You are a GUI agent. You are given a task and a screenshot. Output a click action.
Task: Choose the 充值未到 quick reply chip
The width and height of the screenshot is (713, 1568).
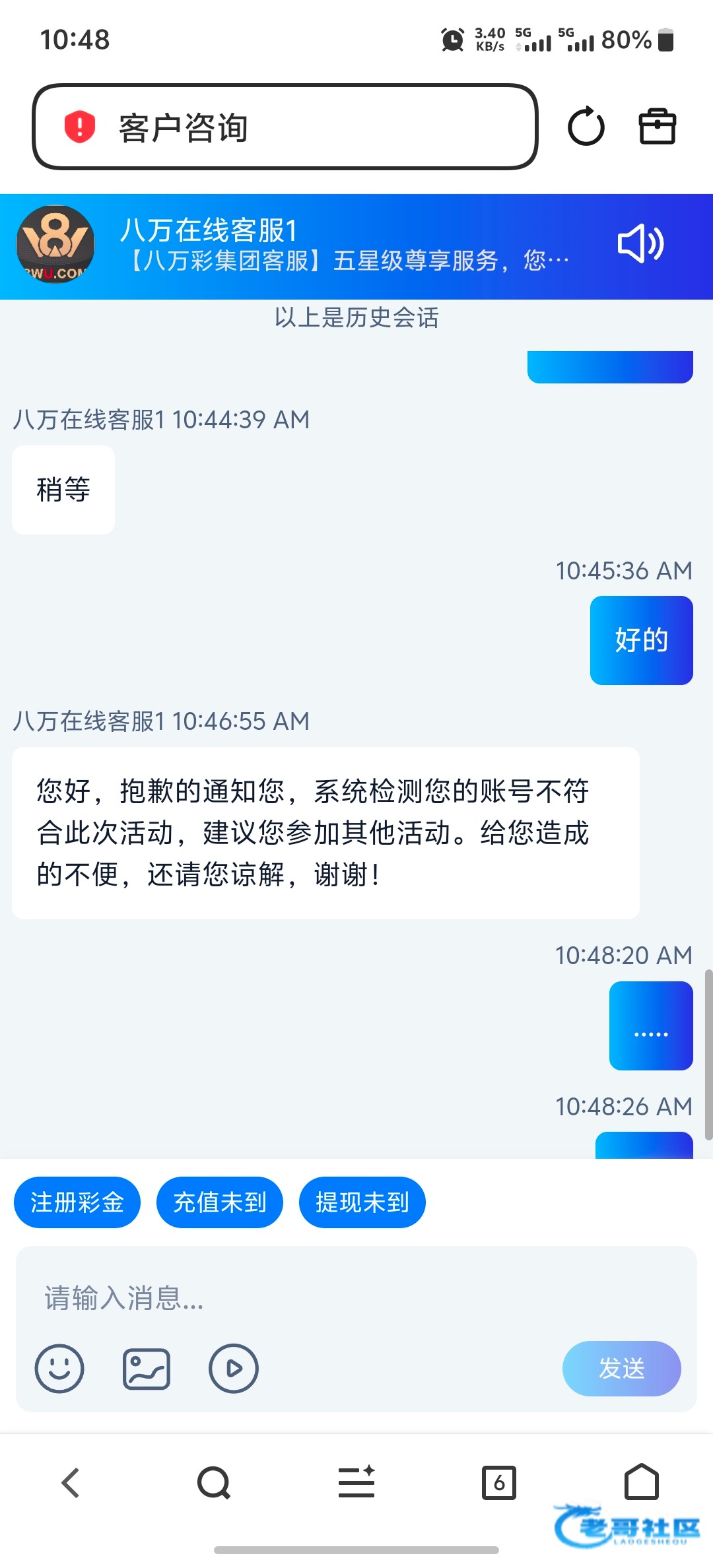[219, 1202]
